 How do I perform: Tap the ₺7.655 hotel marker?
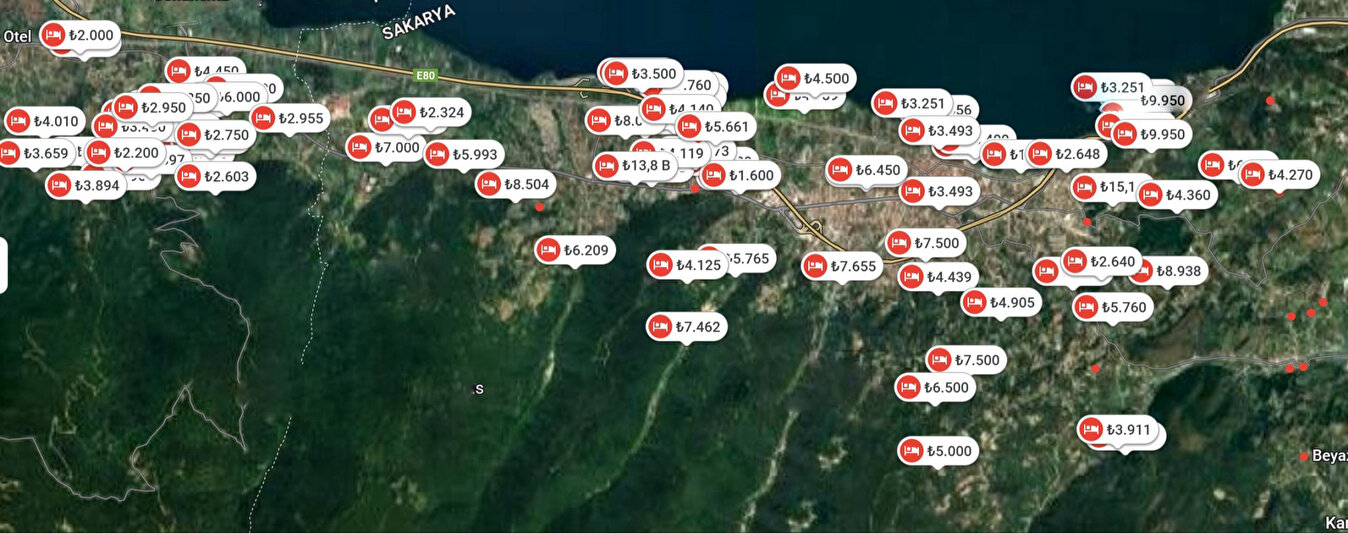click(x=842, y=267)
